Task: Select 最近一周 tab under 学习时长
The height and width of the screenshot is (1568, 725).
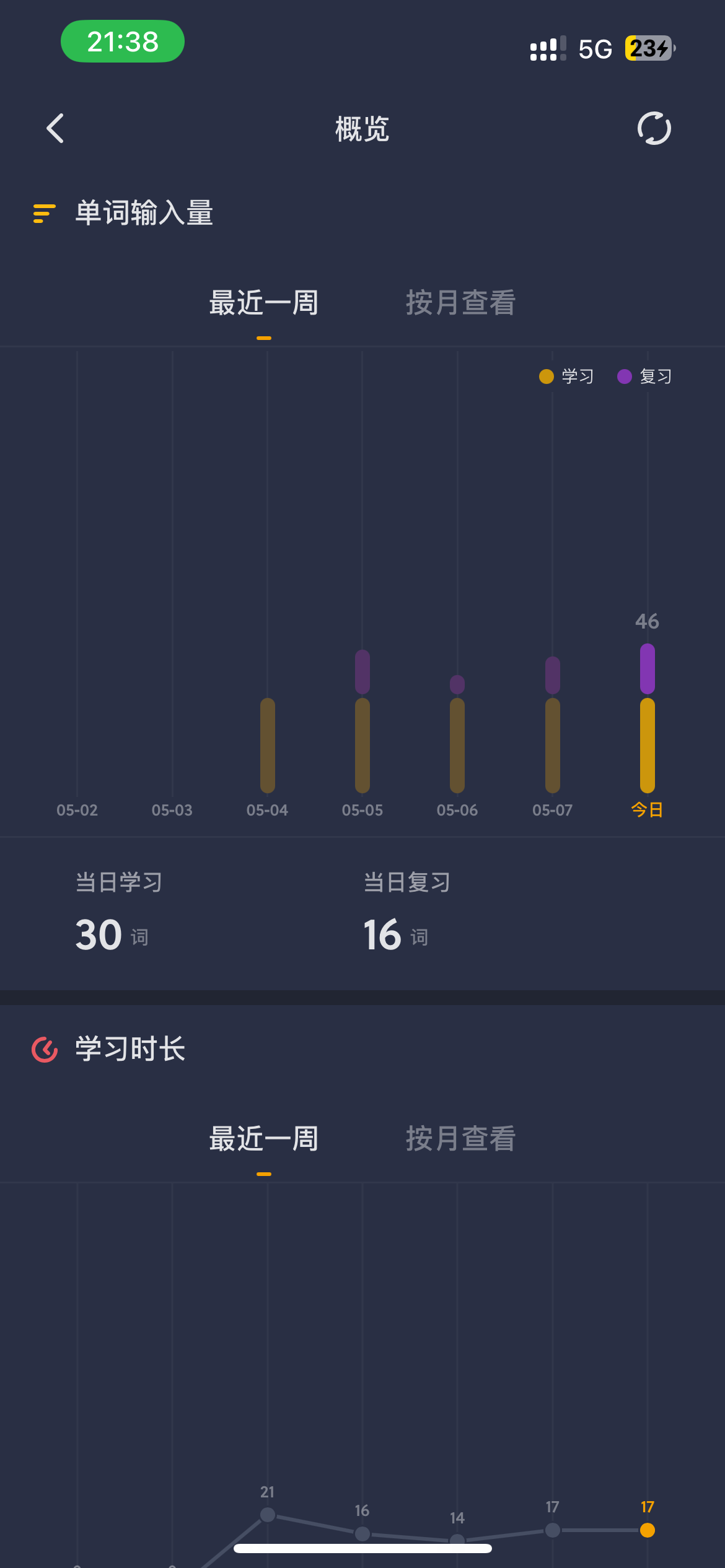Action: [264, 1139]
